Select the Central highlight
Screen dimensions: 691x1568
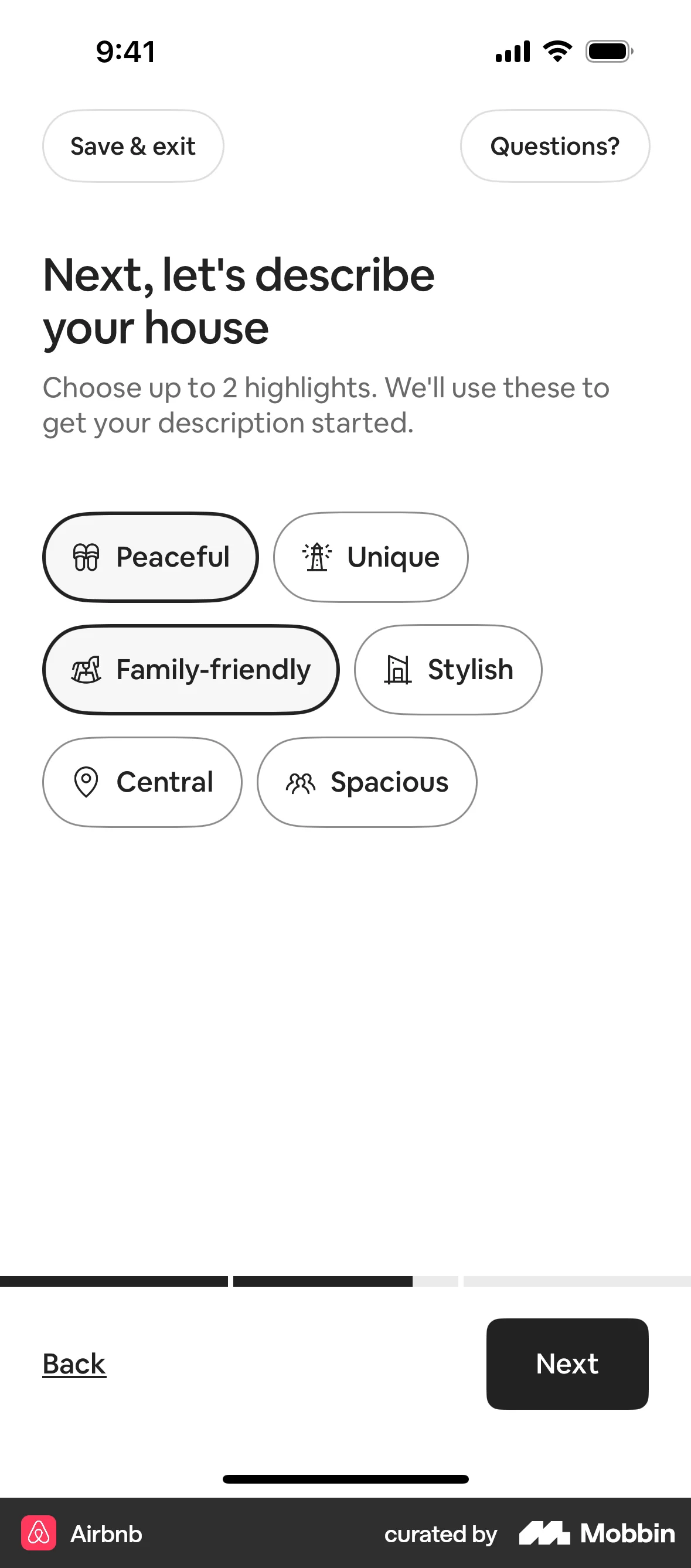point(141,782)
